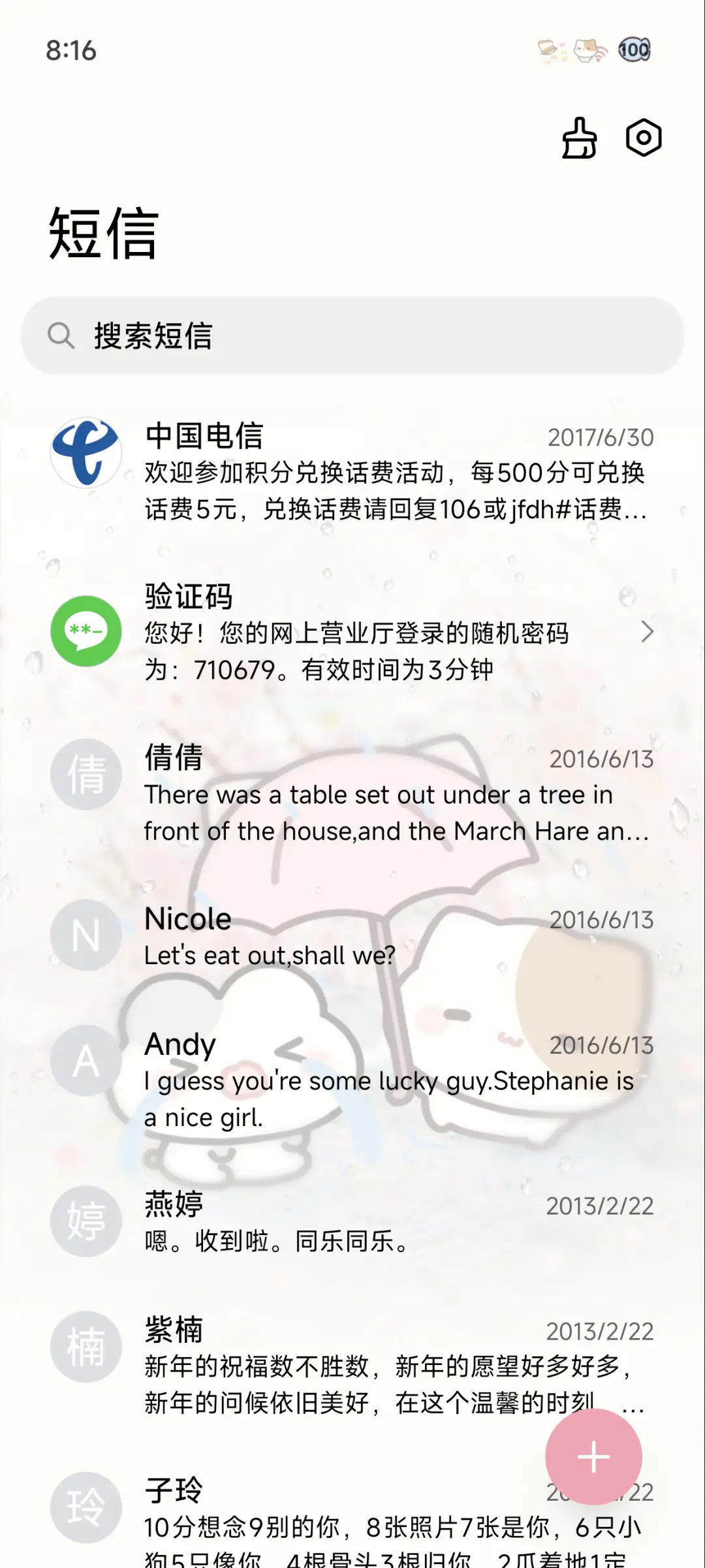The height and width of the screenshot is (1568, 705).
Task: Tap 倩倩's circular avatar
Action: click(x=86, y=774)
